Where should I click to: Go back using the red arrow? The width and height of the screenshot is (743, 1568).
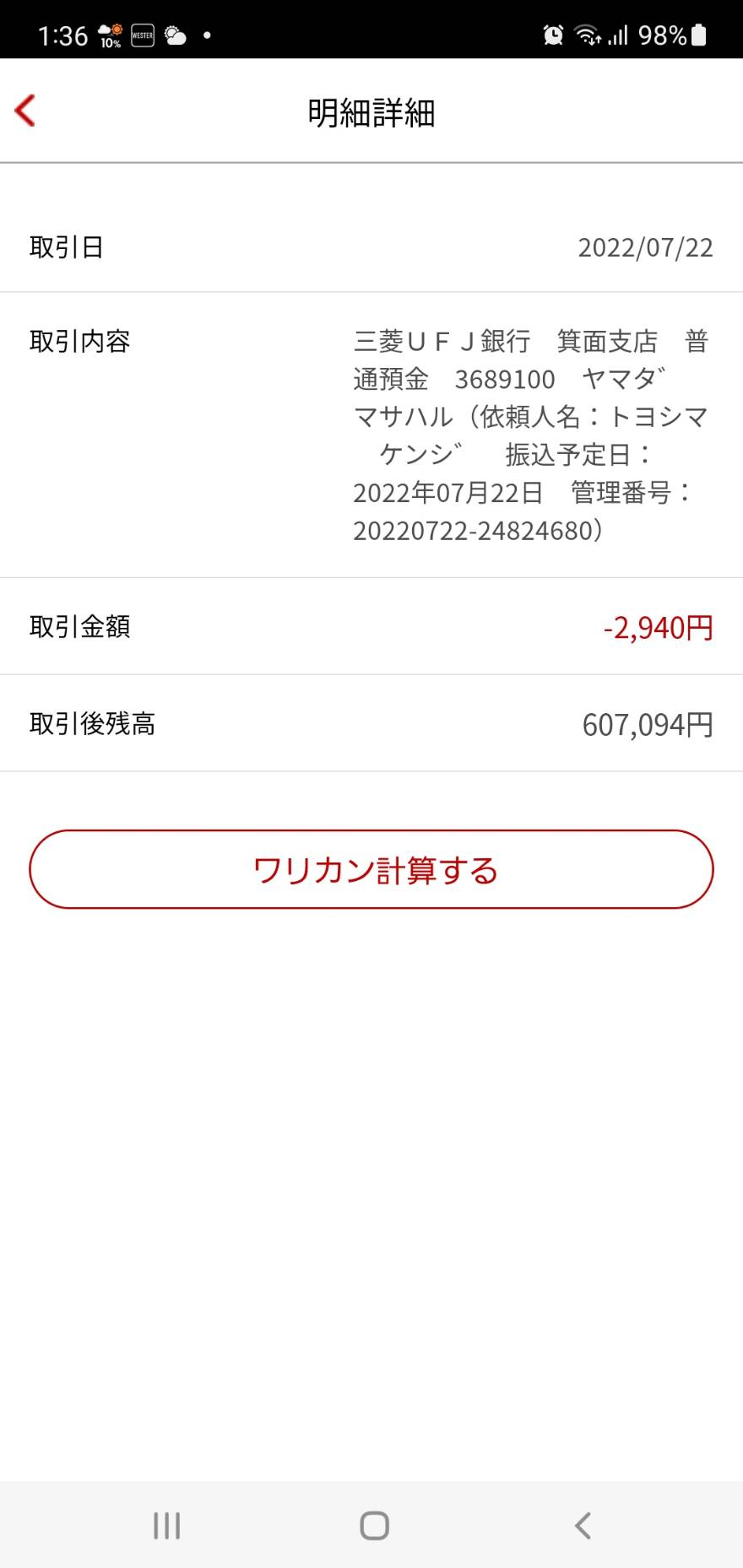click(25, 111)
